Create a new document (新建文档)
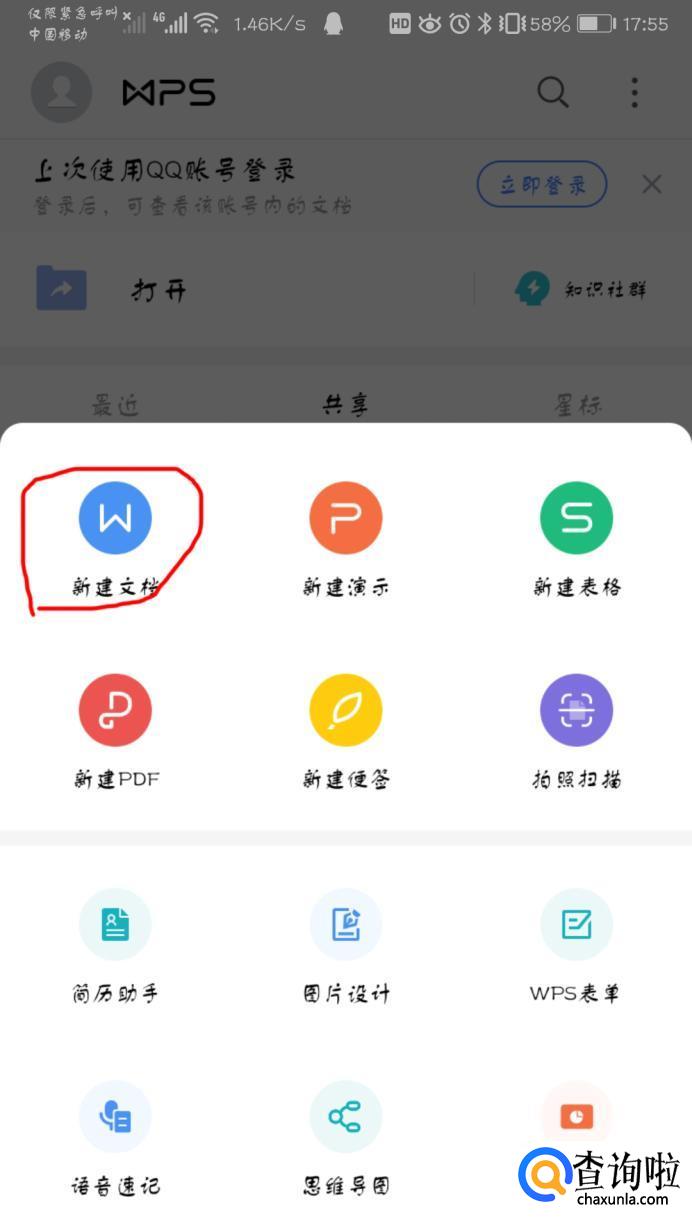Image resolution: width=692 pixels, height=1230 pixels. pyautogui.click(x=115, y=518)
